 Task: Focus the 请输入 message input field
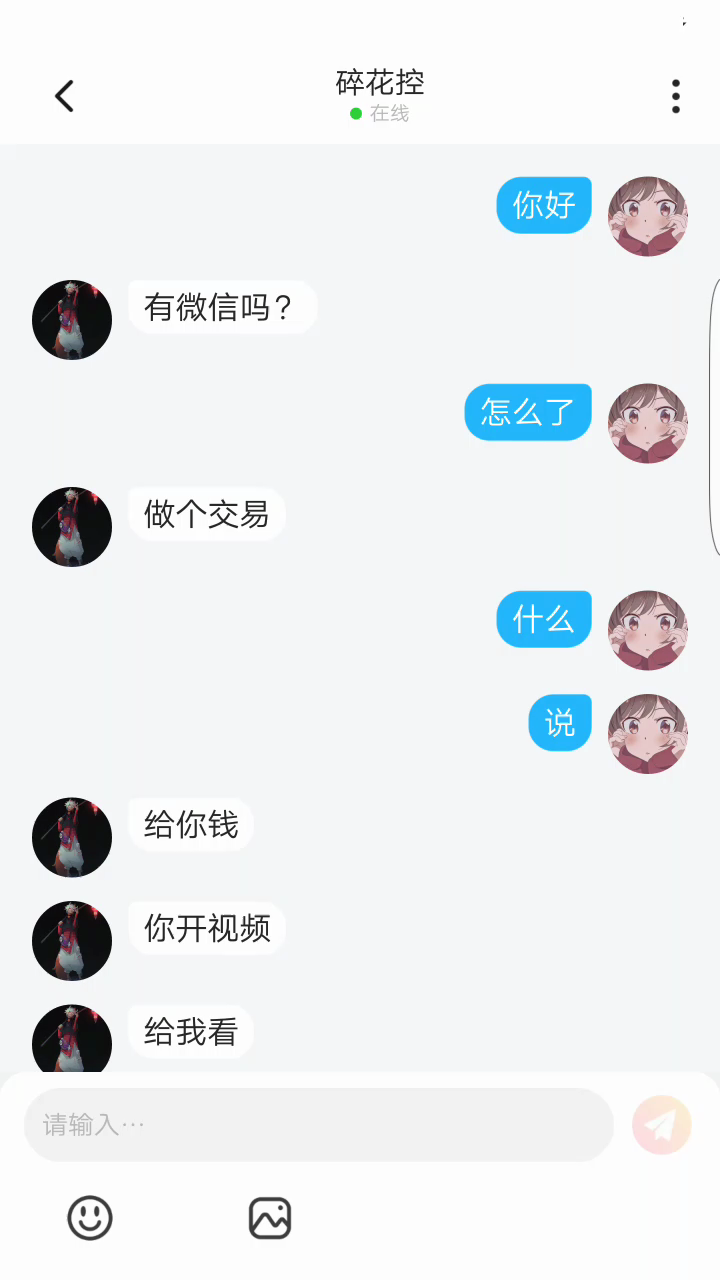pos(318,1125)
